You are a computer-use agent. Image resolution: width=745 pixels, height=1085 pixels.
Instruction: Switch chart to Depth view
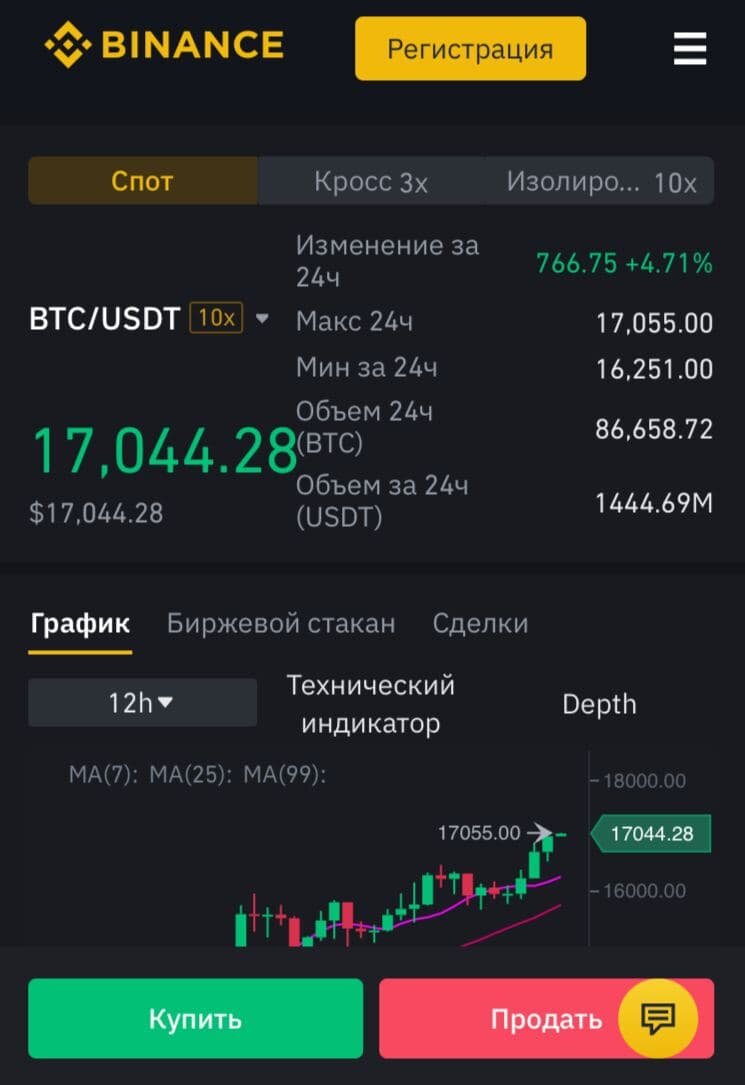[x=599, y=704]
